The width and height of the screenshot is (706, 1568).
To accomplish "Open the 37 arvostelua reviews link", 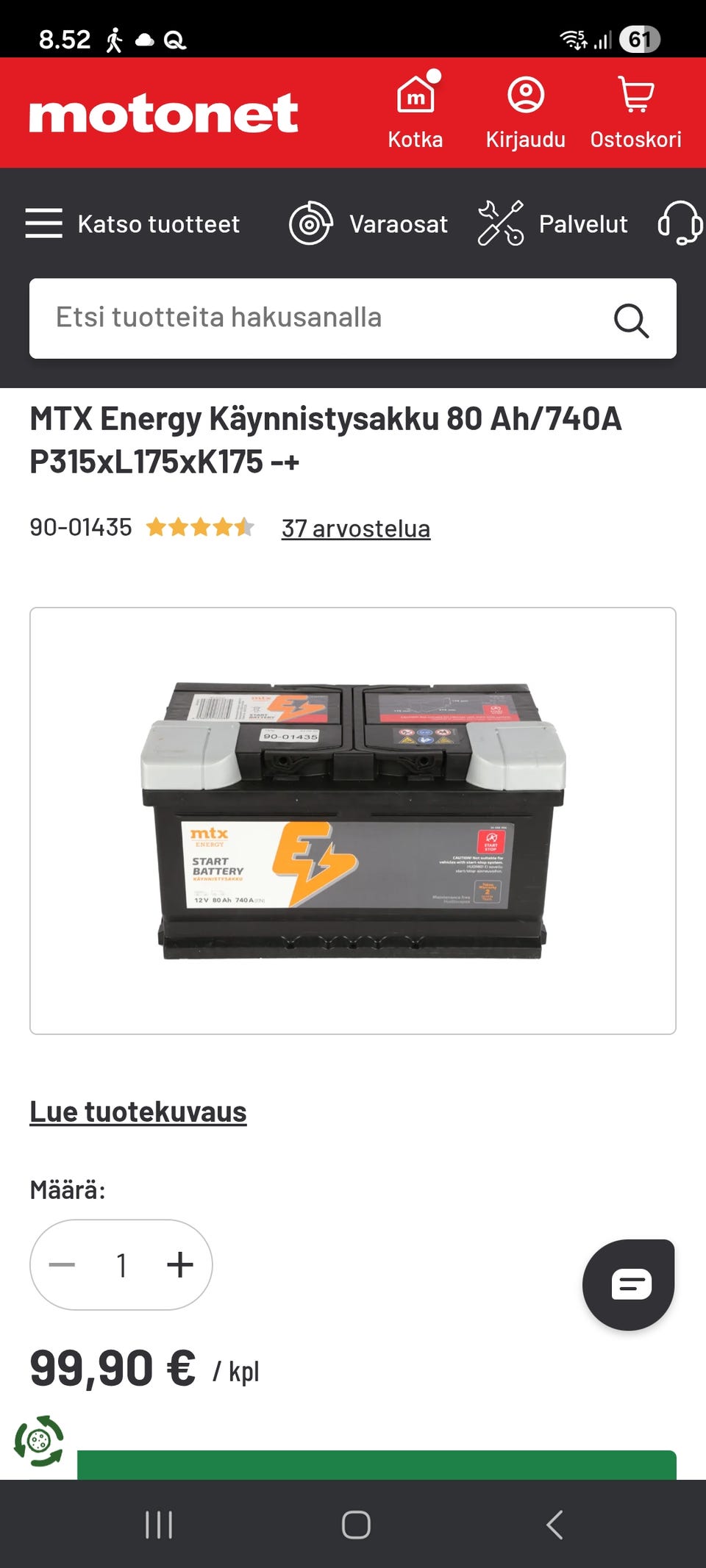I will tap(356, 528).
